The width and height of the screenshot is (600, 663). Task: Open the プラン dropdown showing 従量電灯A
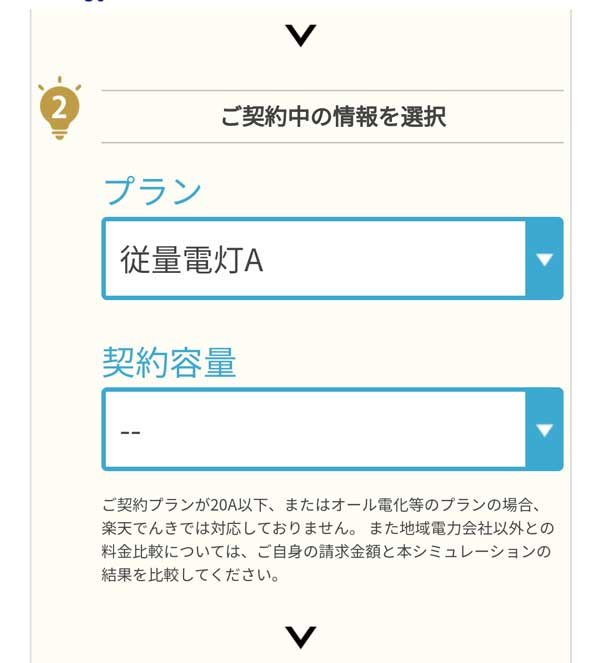click(332, 259)
